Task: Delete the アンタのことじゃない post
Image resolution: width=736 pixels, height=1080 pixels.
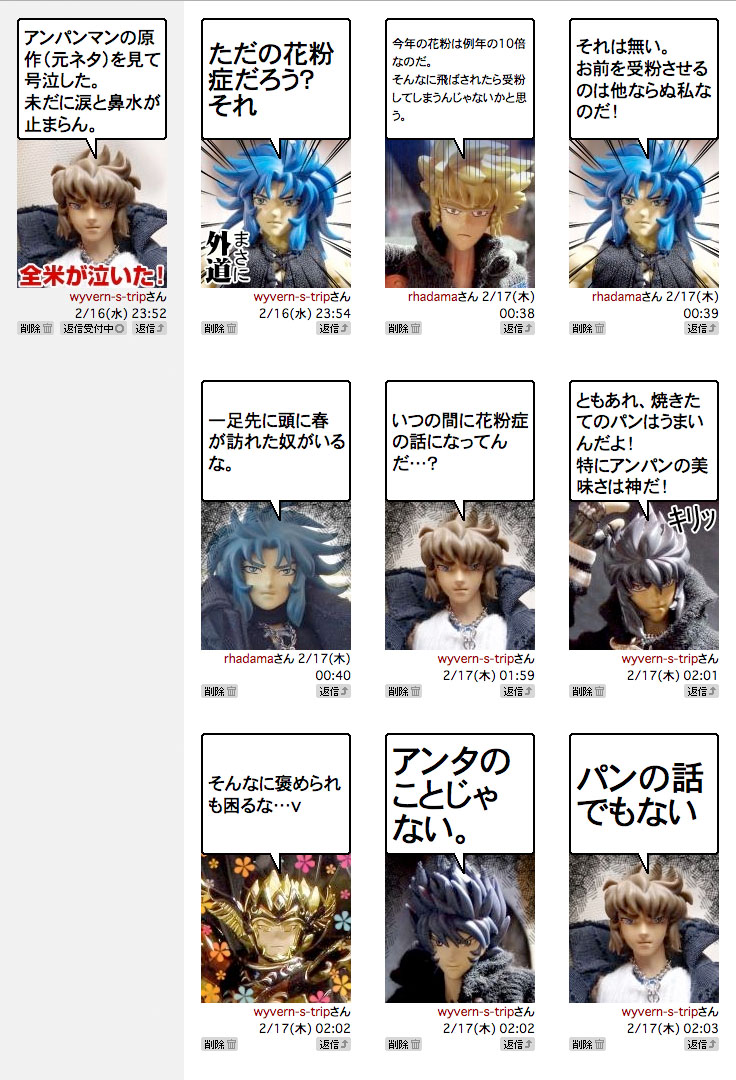Action: [x=404, y=1044]
